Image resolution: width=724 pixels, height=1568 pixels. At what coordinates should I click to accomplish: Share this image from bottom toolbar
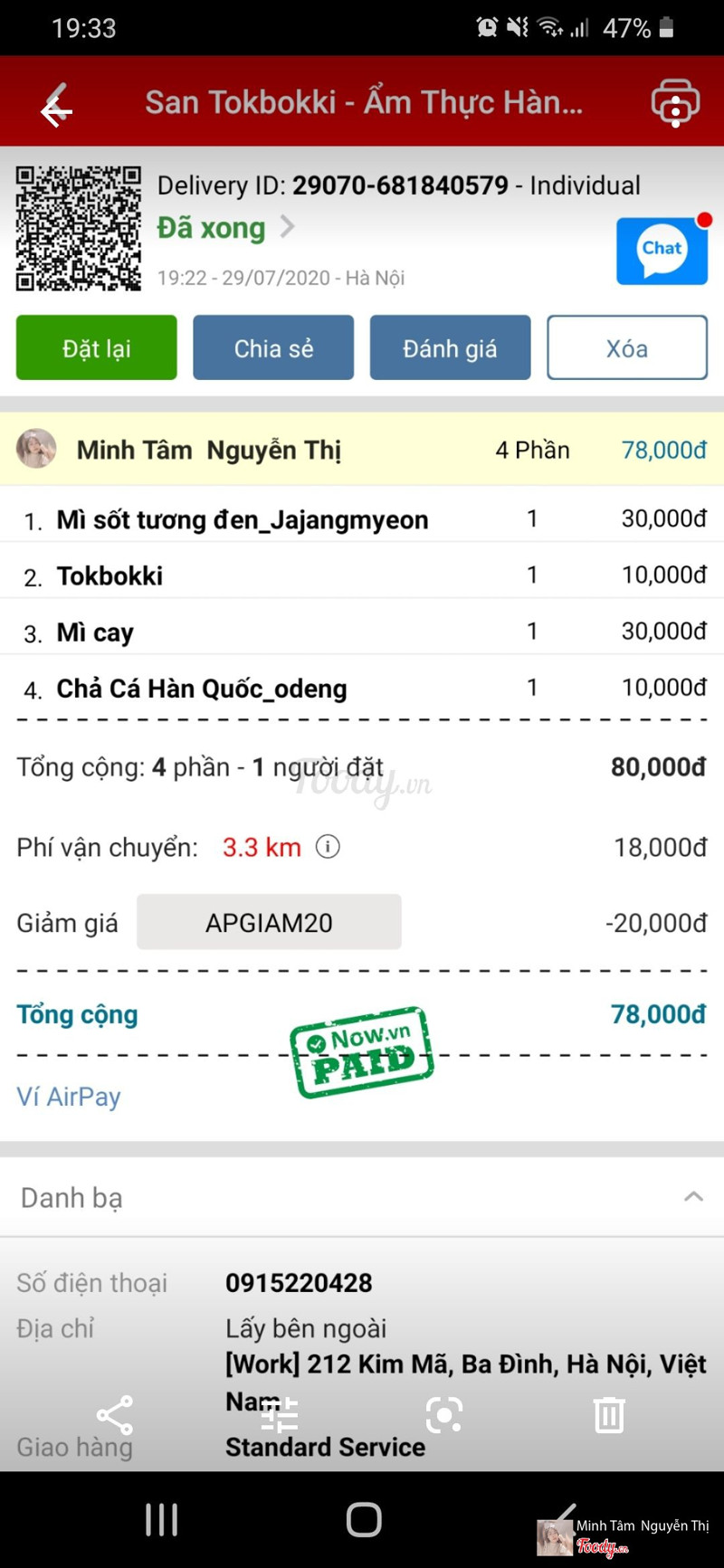pyautogui.click(x=115, y=1415)
